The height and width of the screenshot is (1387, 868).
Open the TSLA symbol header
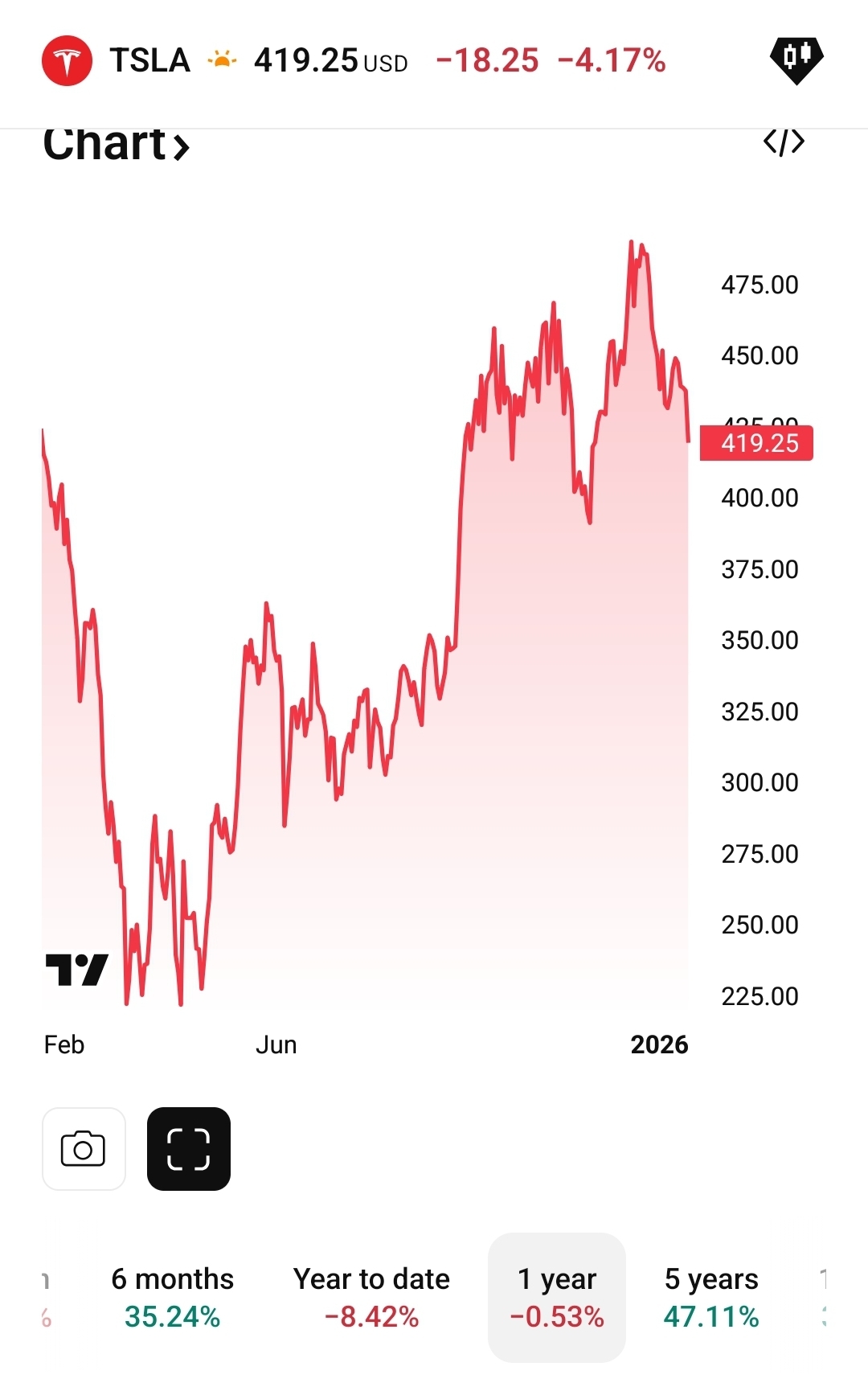(149, 60)
